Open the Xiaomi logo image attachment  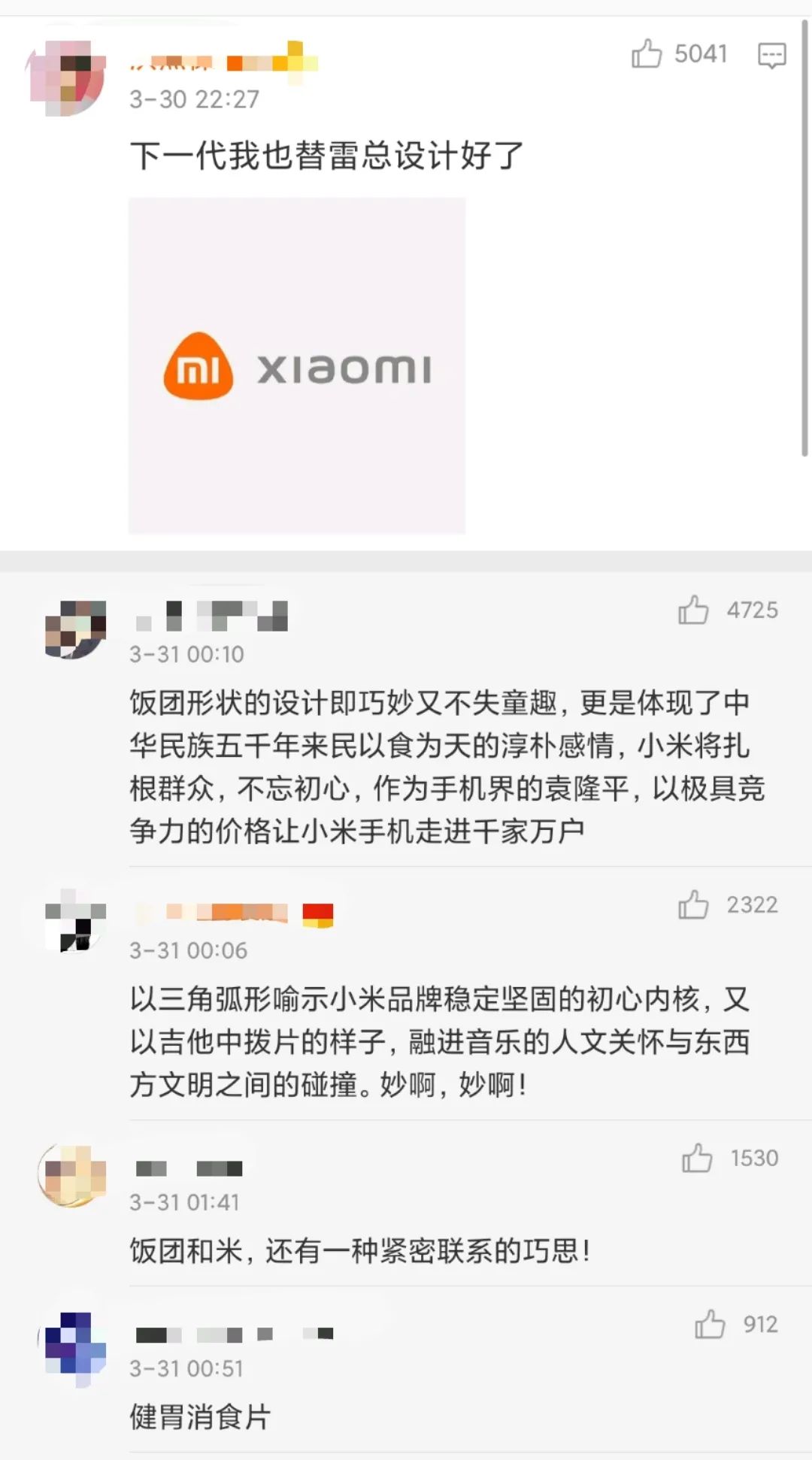[x=297, y=366]
